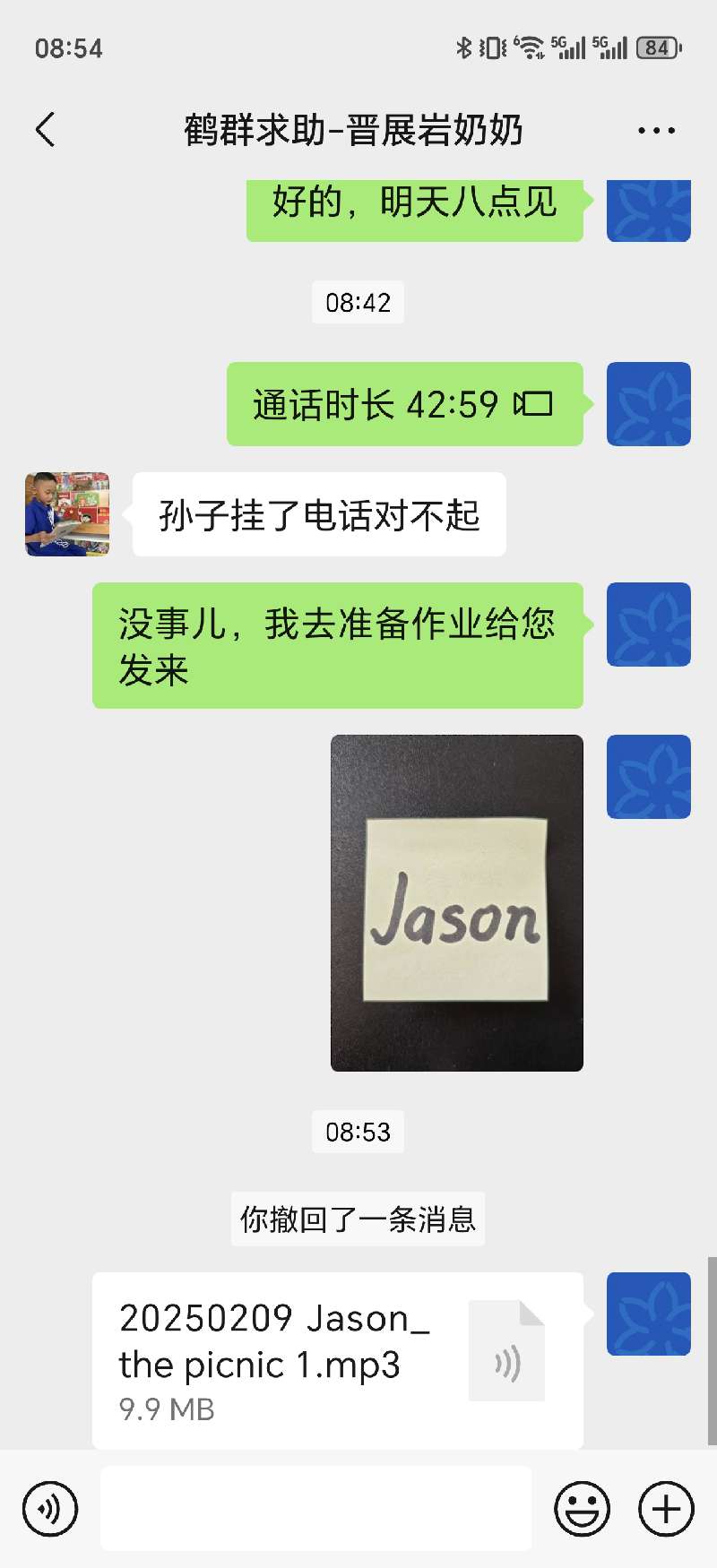
Task: Tap the message text field
Action: pos(315,1509)
